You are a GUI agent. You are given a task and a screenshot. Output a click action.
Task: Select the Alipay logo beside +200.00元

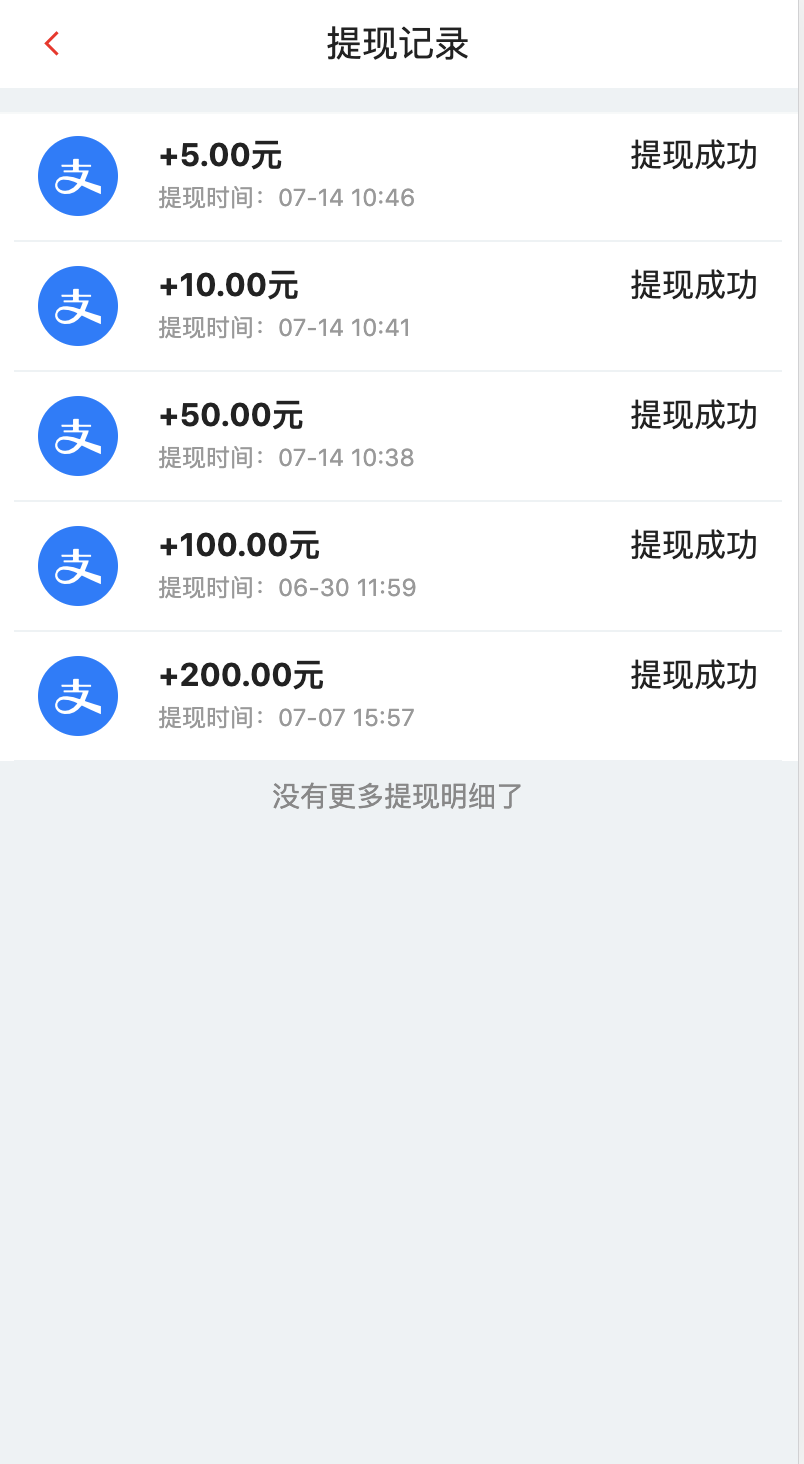(77, 695)
